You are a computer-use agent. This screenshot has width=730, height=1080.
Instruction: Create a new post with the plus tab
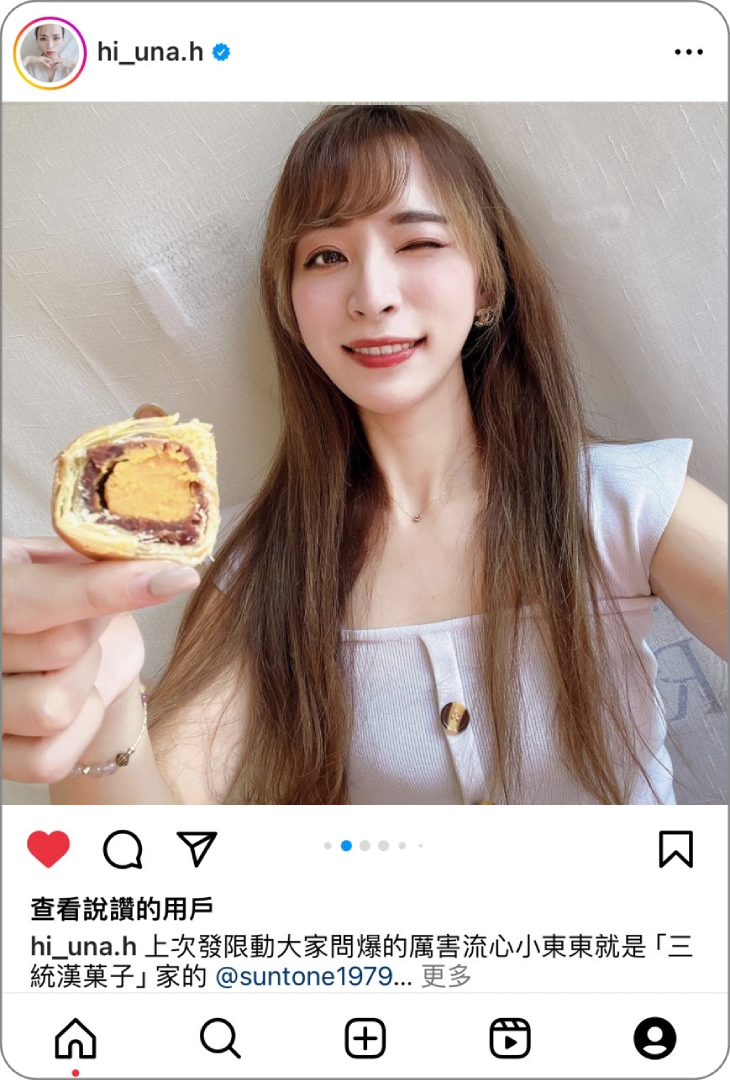pyautogui.click(x=365, y=1039)
